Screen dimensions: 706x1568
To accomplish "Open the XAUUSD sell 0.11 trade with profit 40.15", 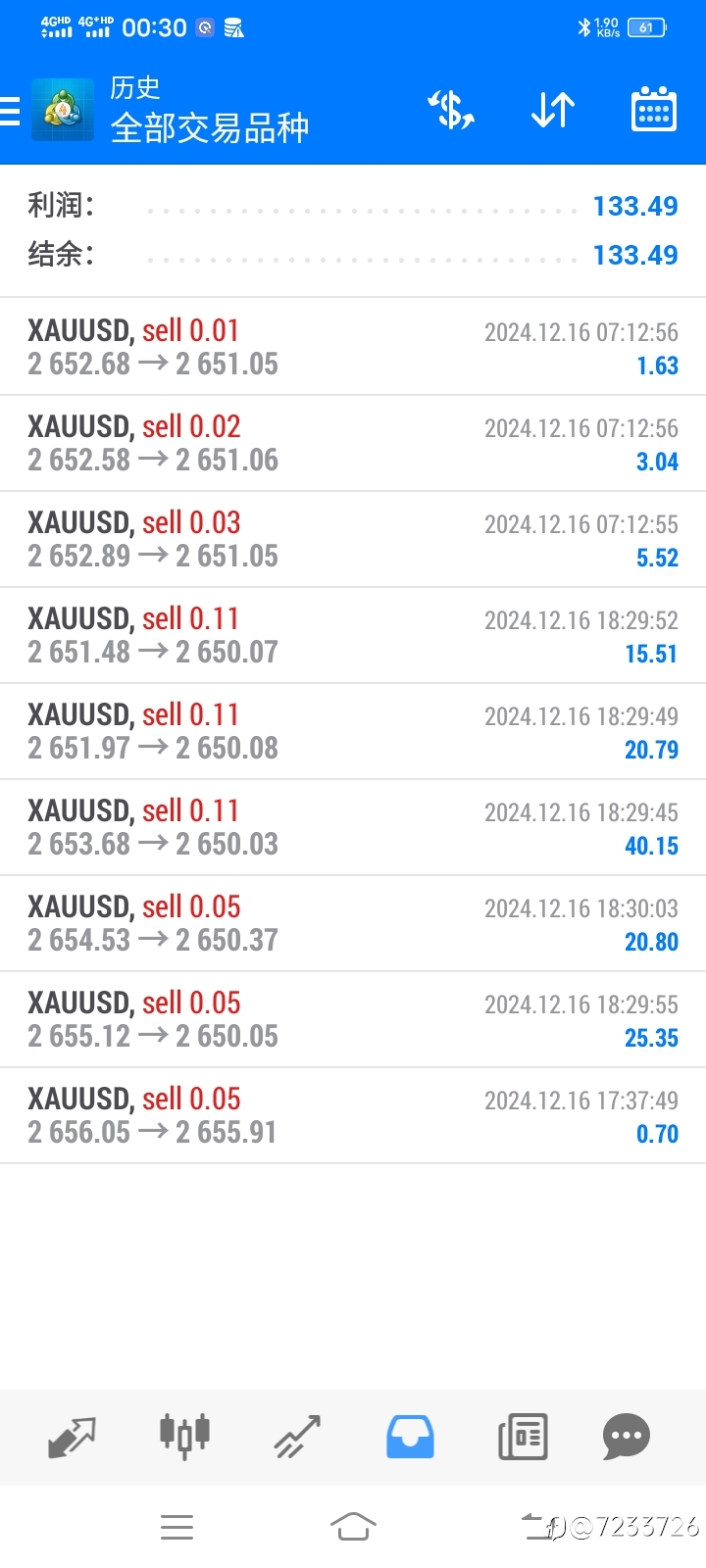I will point(353,827).
